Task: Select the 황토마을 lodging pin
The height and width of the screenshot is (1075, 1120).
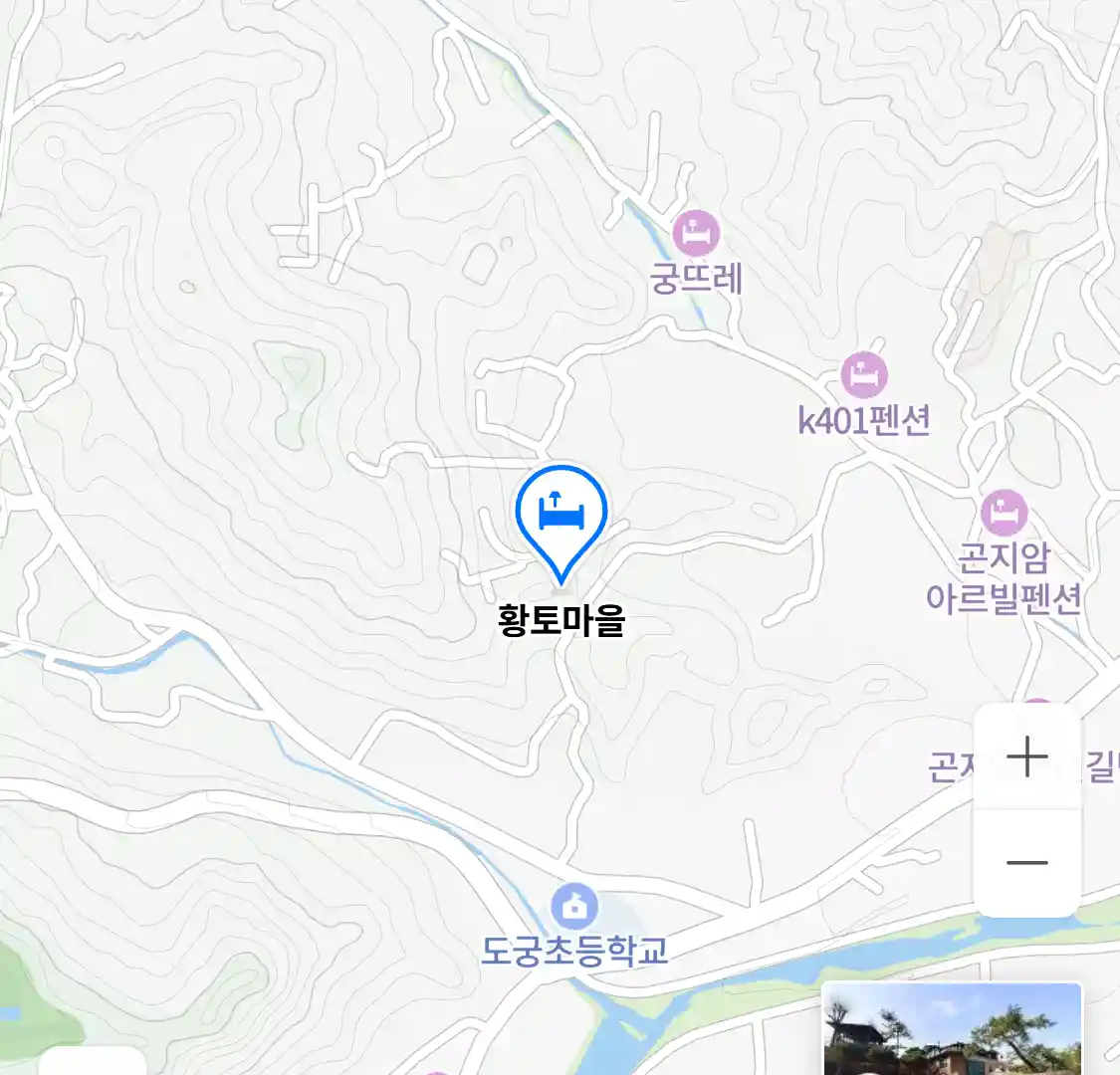Action: pos(561,515)
